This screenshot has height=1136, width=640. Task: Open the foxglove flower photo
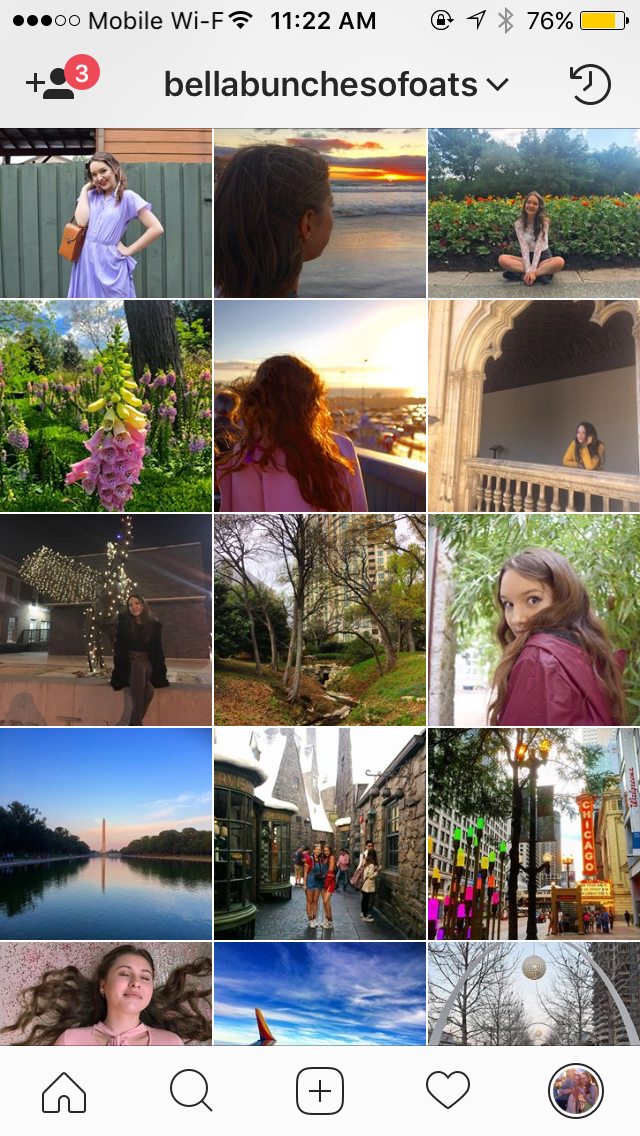point(106,406)
